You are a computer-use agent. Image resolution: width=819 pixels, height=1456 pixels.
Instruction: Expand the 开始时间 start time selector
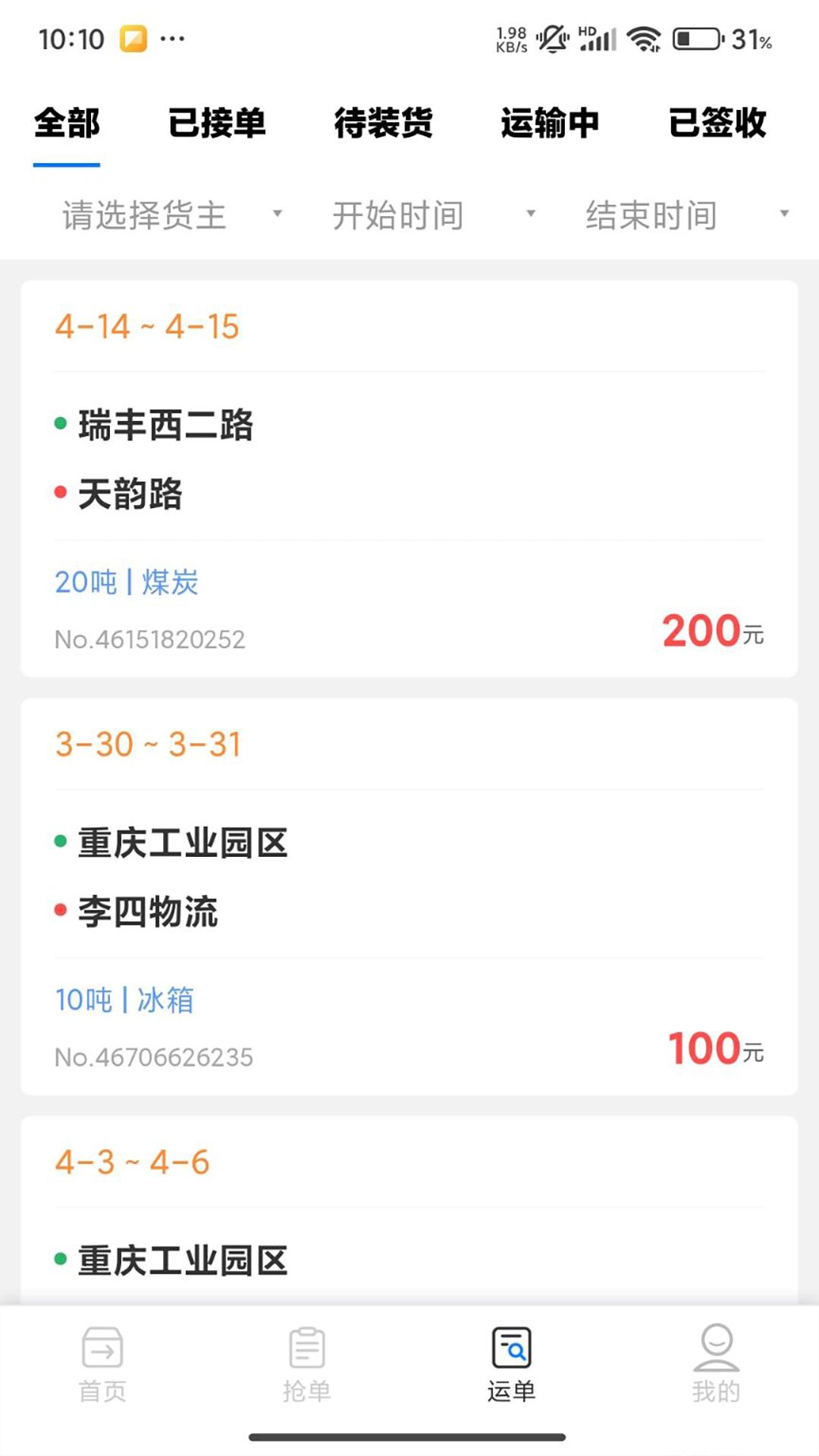pos(400,215)
